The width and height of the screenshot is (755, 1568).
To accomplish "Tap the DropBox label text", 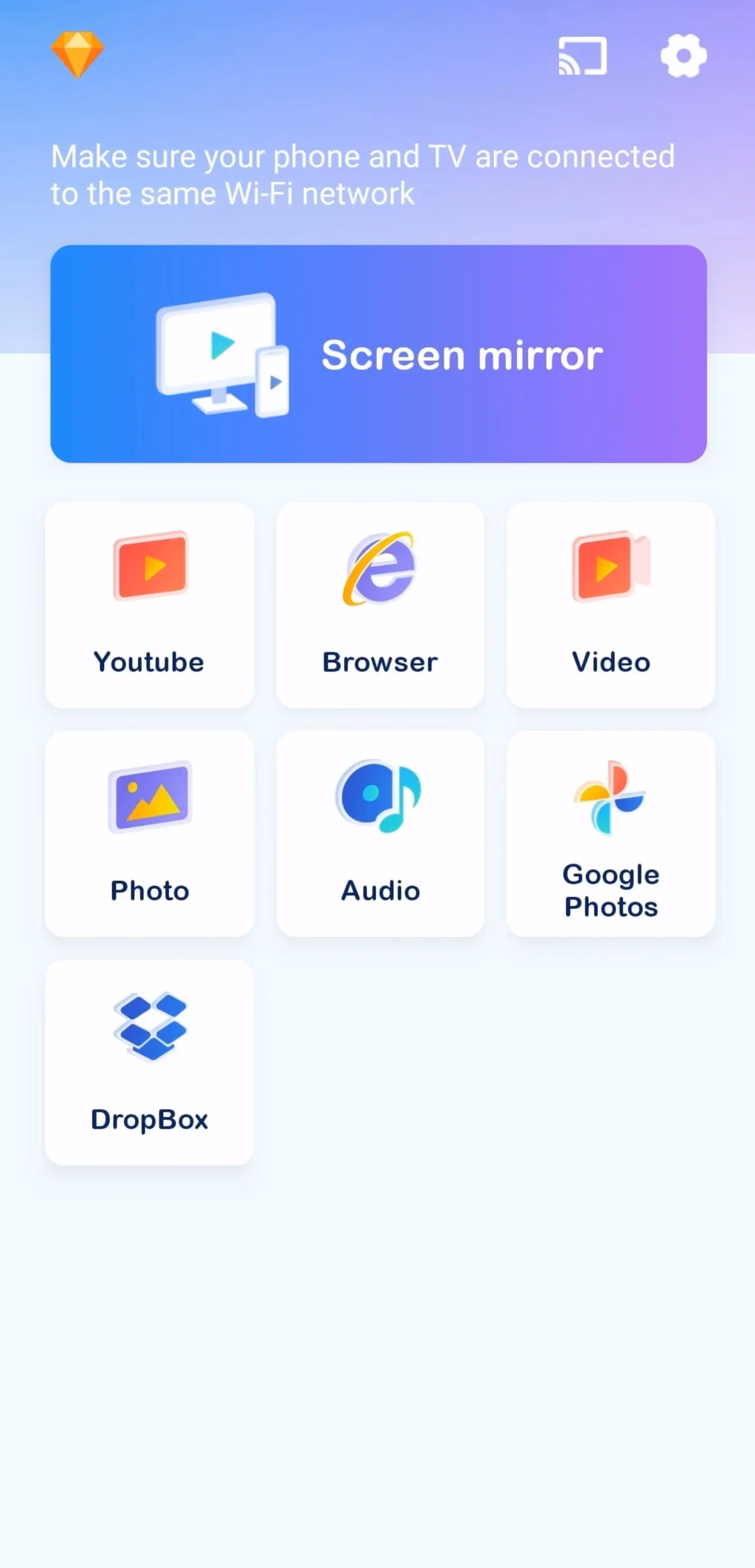I will click(x=150, y=1120).
